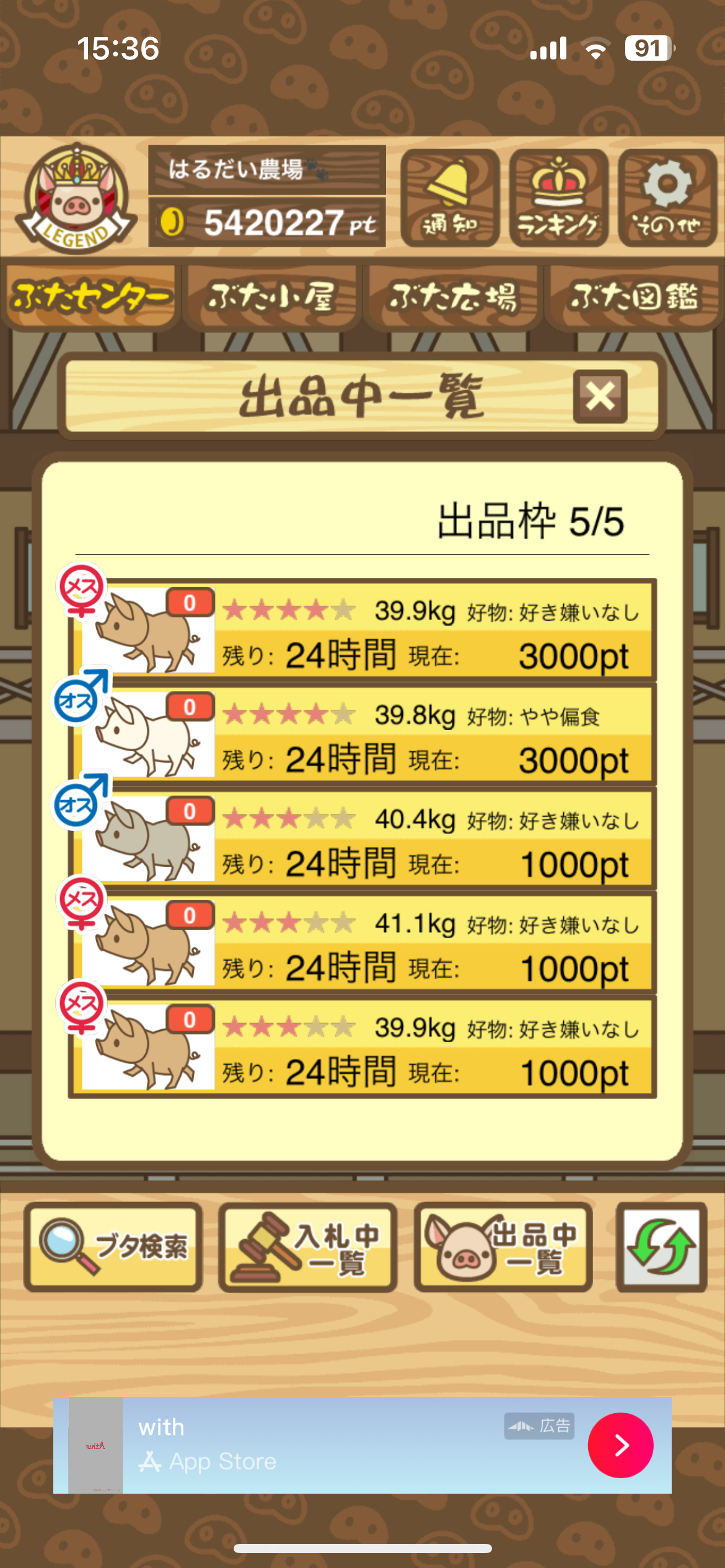Tap the ブタ検索 search button
Screen dimensions: 725x1568
(114, 1247)
